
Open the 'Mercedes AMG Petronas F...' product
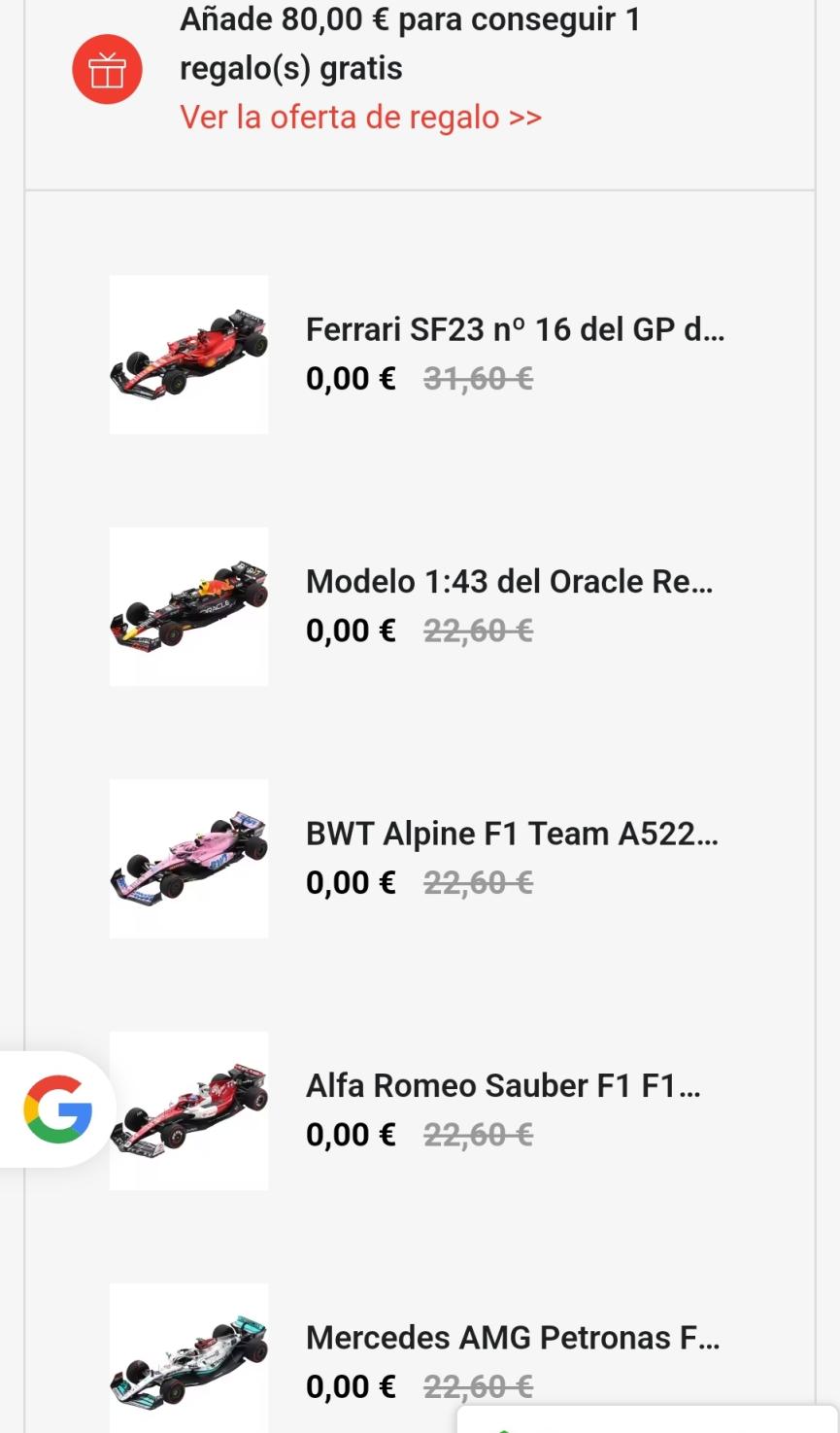(512, 1337)
